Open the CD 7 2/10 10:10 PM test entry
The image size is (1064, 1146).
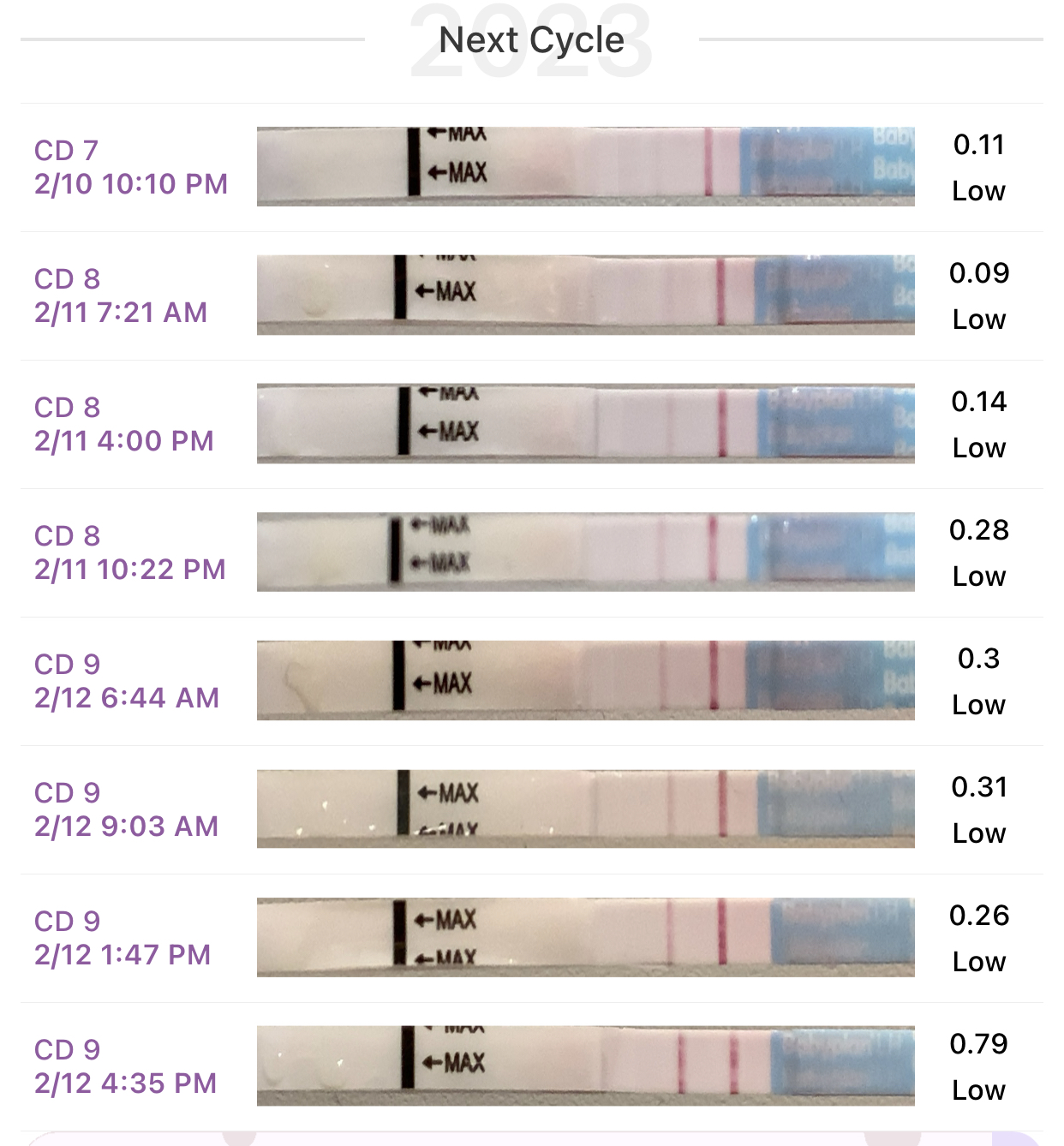pos(531,167)
